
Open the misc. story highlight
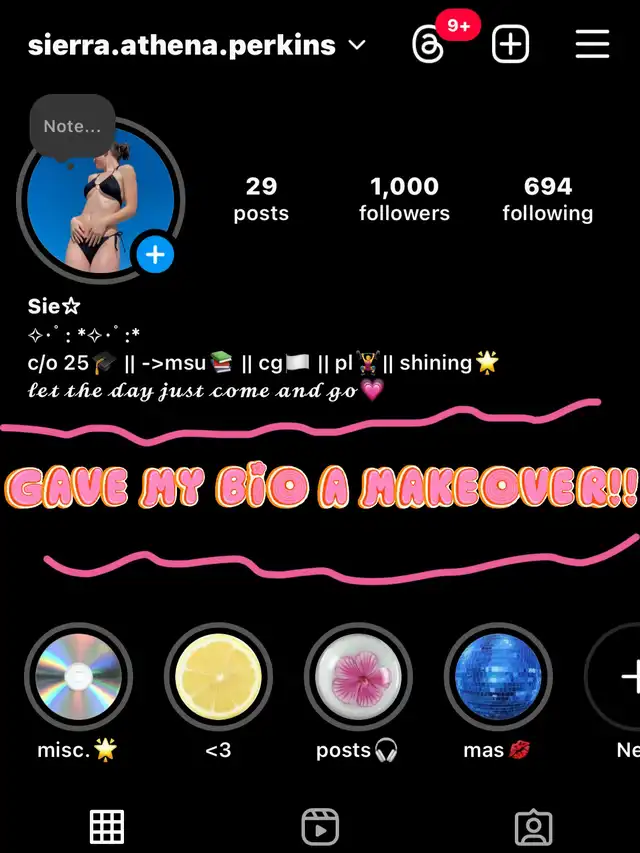(78, 677)
